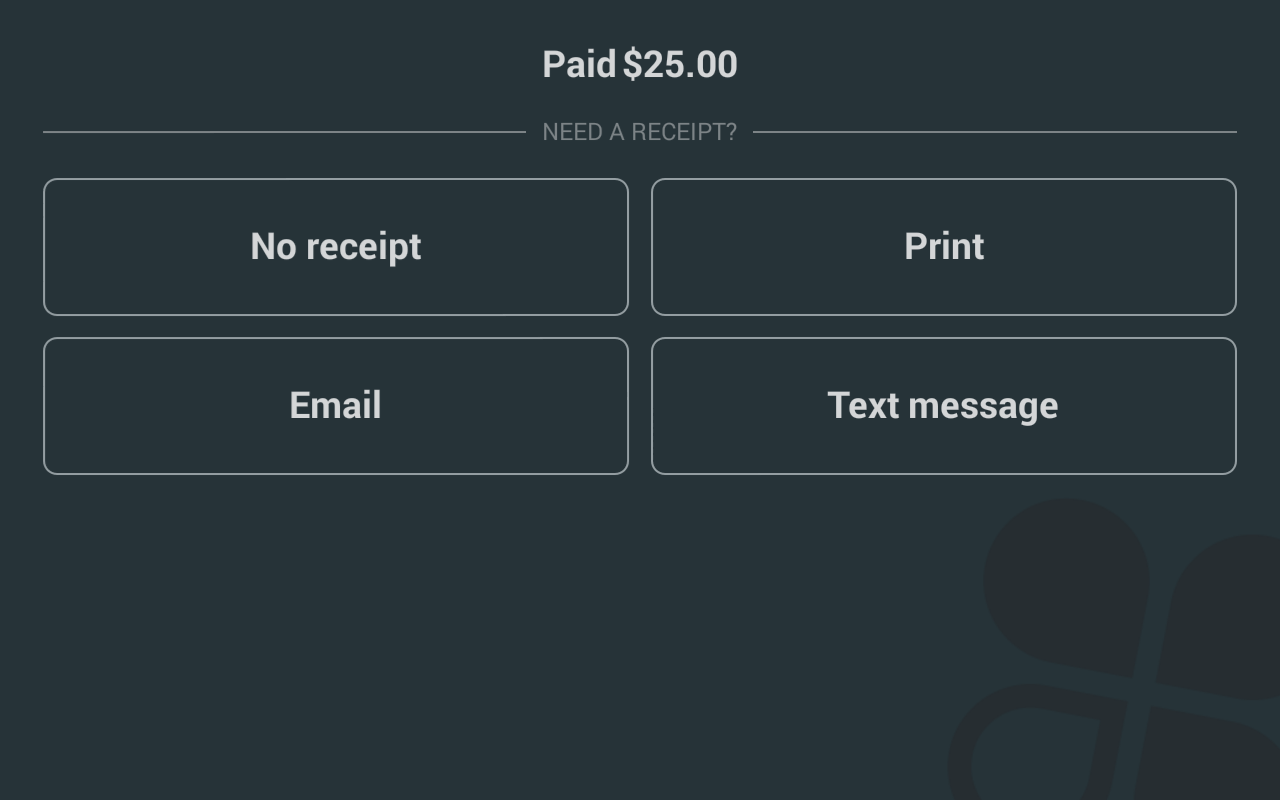
Task: Print the receipt
Action: (x=943, y=247)
